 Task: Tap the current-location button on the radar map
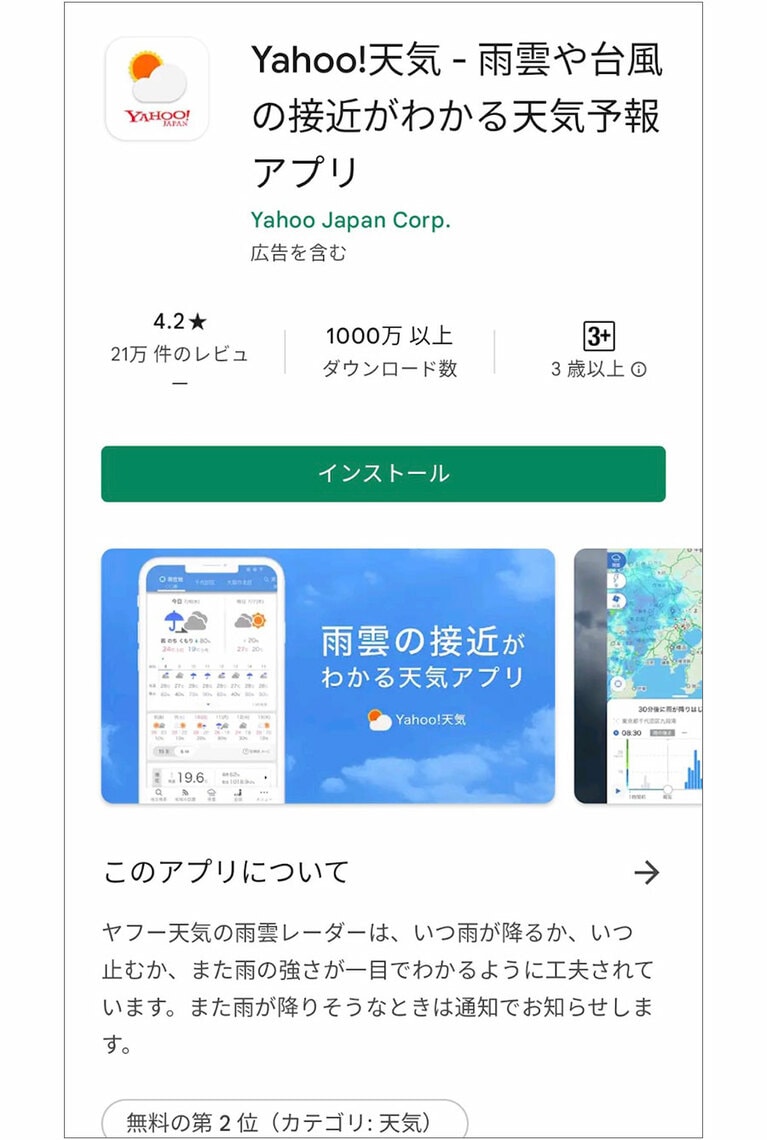[x=618, y=682]
